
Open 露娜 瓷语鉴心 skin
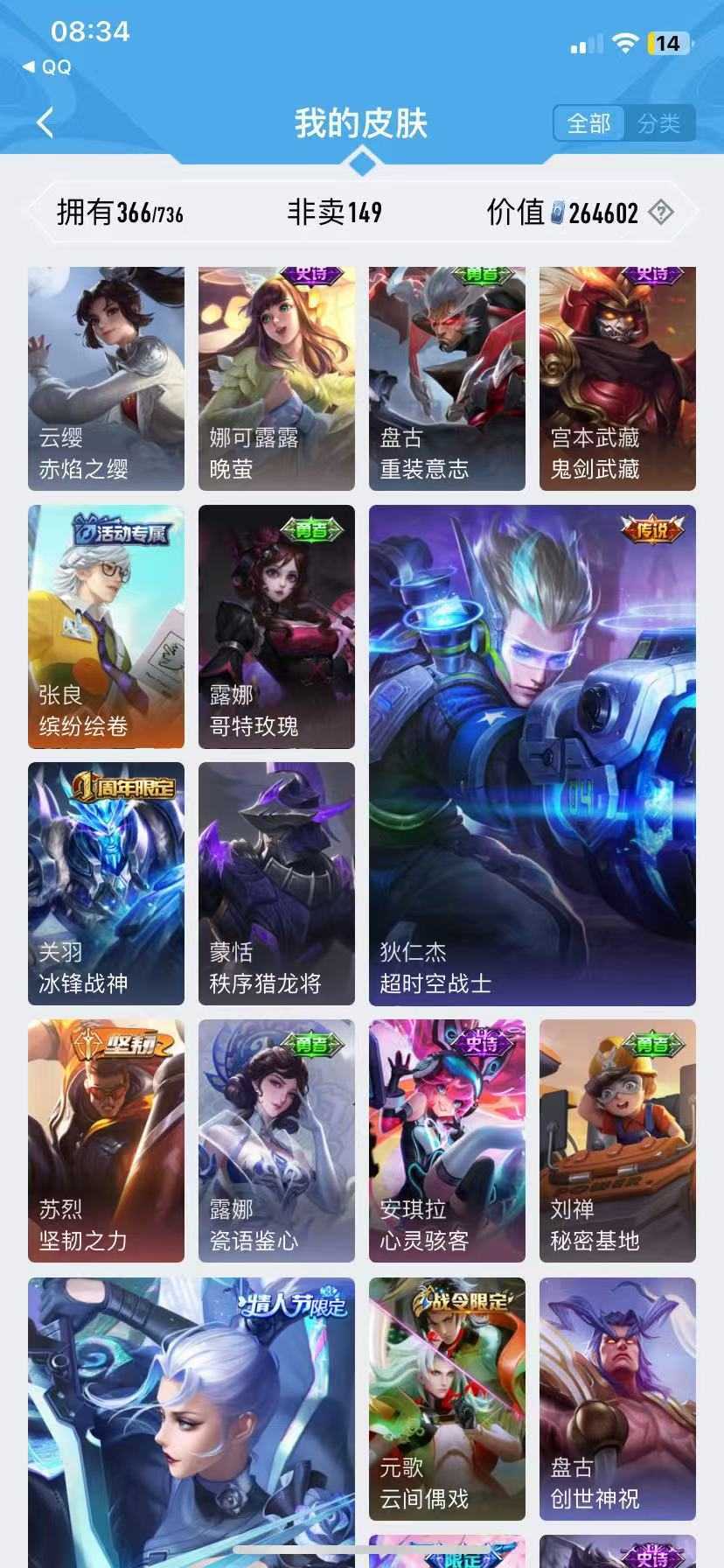(276, 1140)
